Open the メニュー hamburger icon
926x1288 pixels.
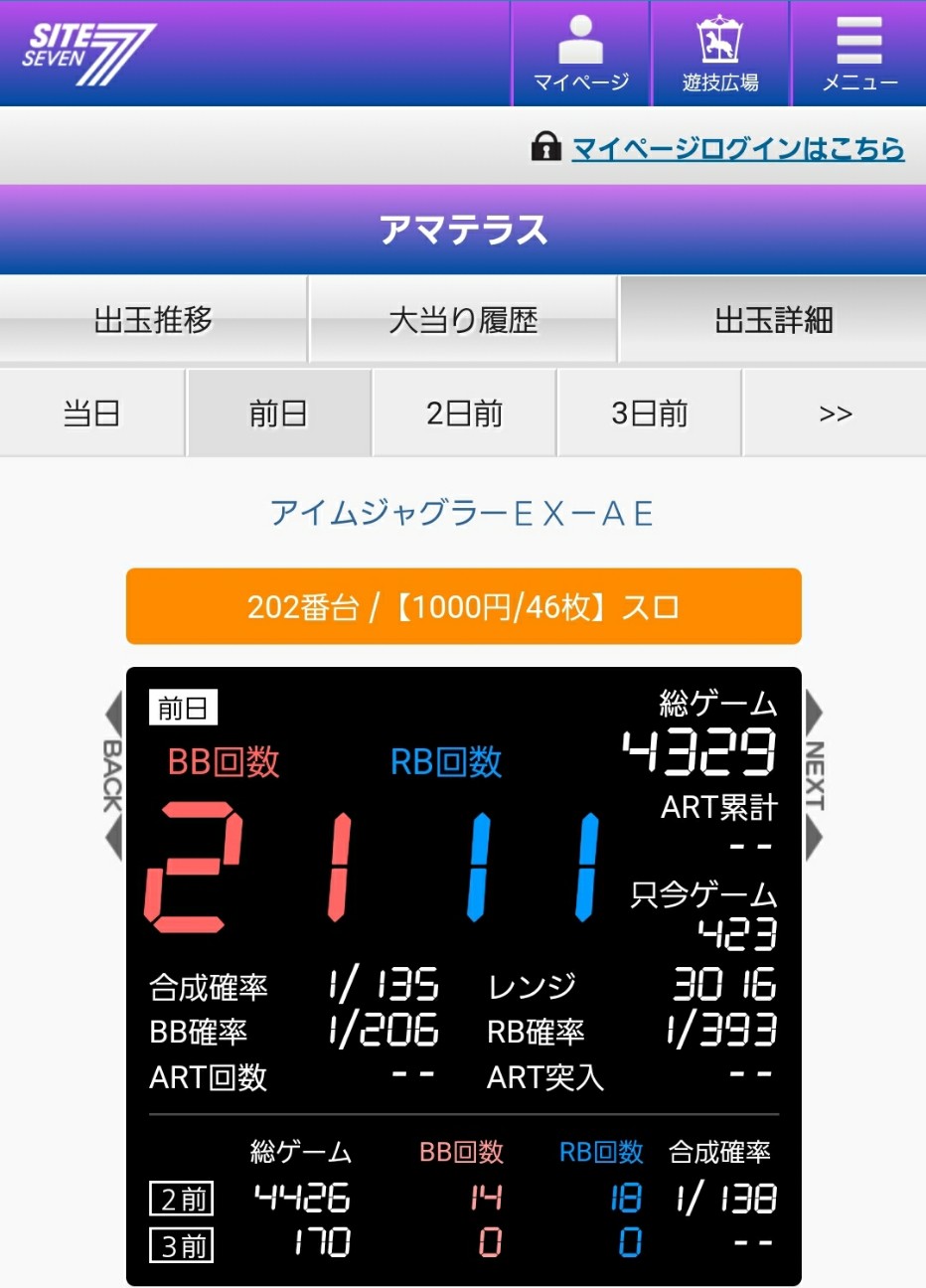(x=858, y=38)
